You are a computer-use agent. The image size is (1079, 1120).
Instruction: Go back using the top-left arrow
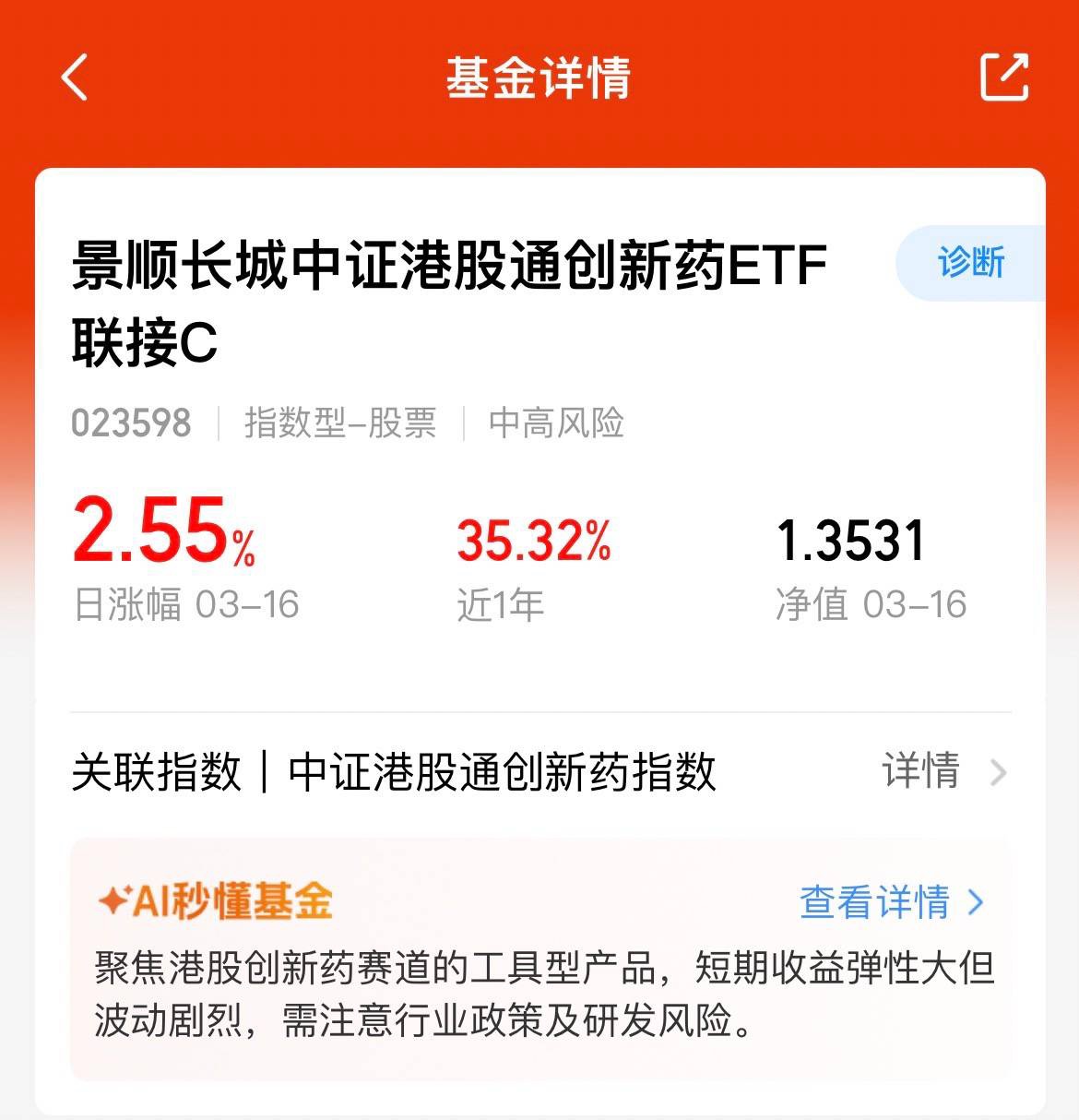[75, 77]
